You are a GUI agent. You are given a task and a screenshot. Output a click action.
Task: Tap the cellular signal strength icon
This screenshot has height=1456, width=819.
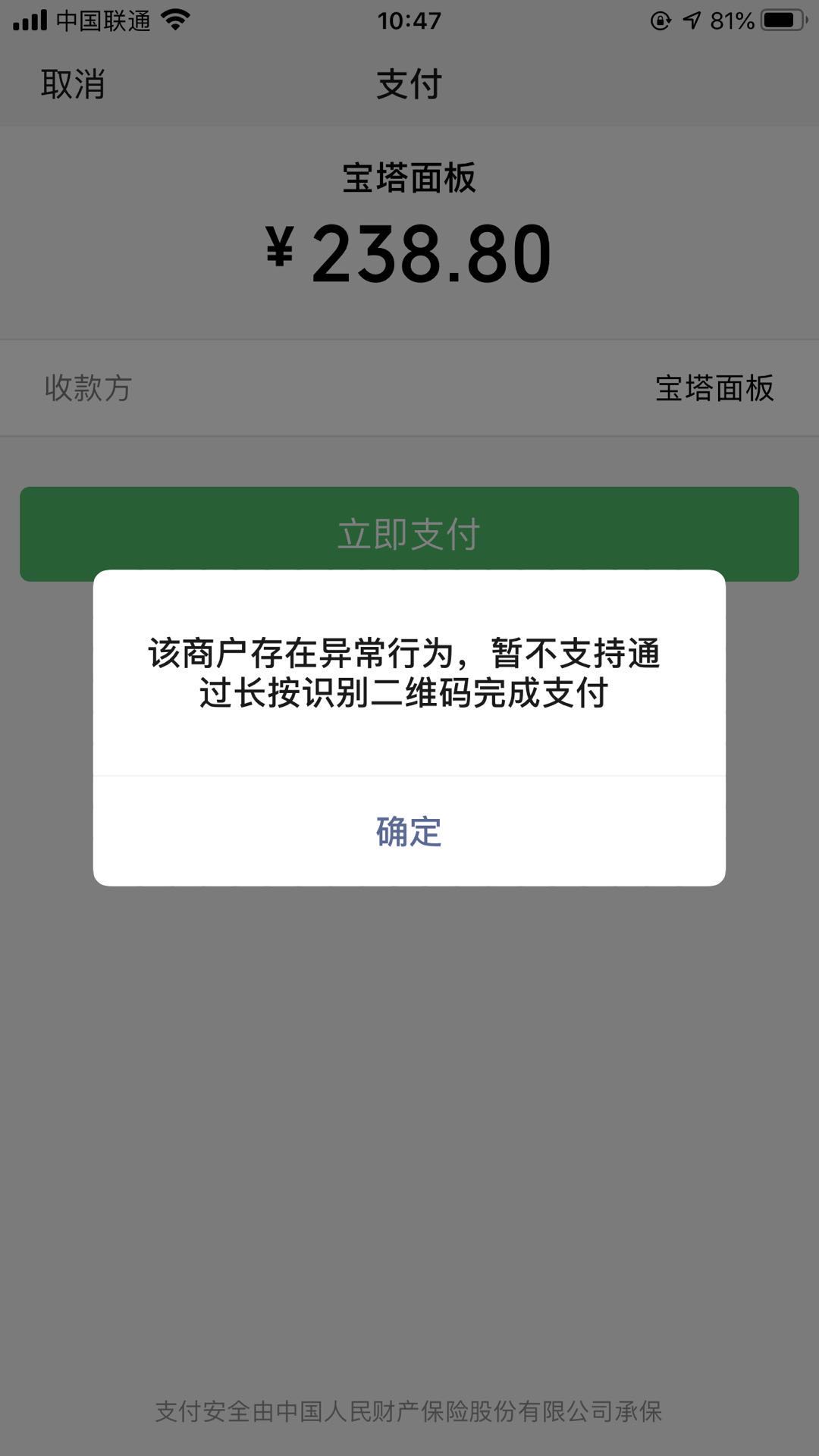point(29,20)
